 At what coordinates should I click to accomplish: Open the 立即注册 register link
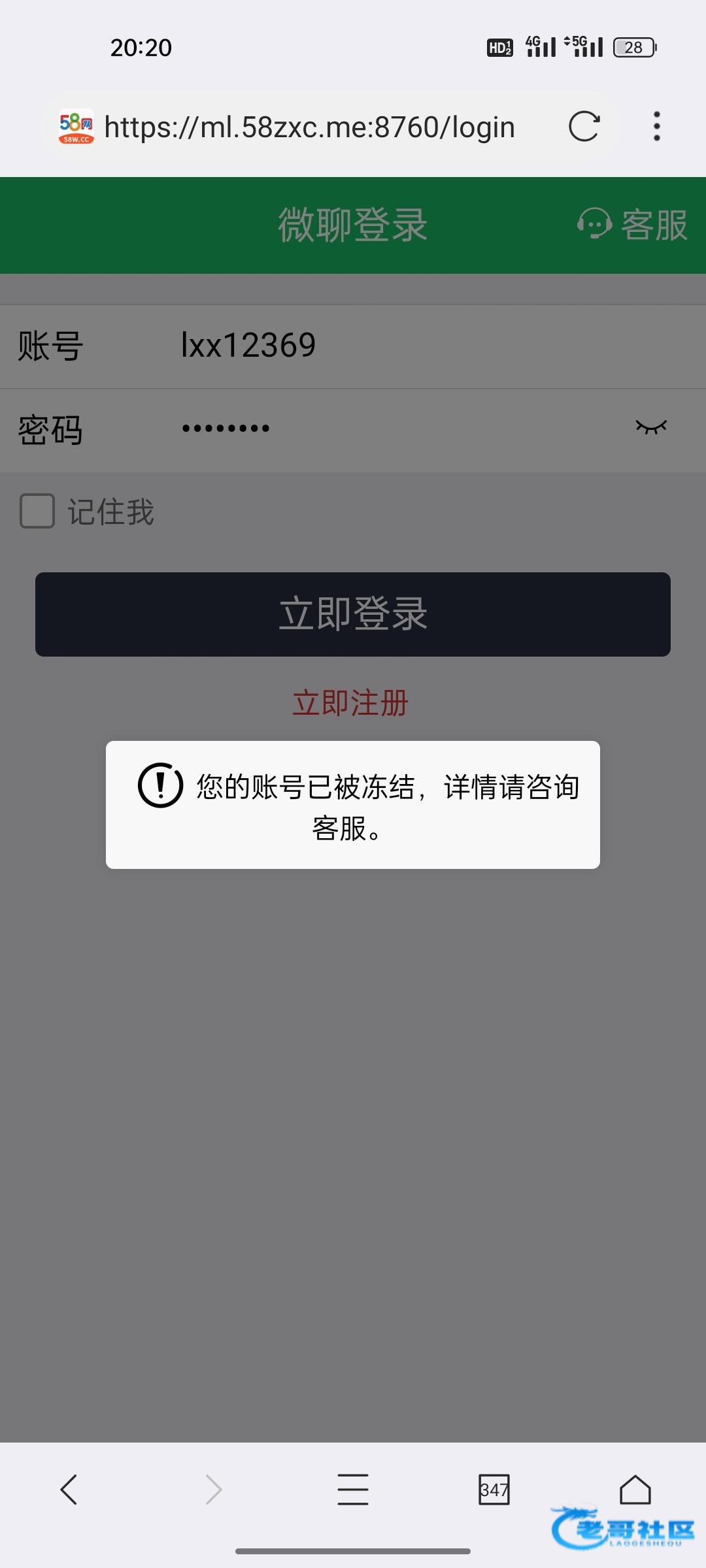pyautogui.click(x=350, y=704)
